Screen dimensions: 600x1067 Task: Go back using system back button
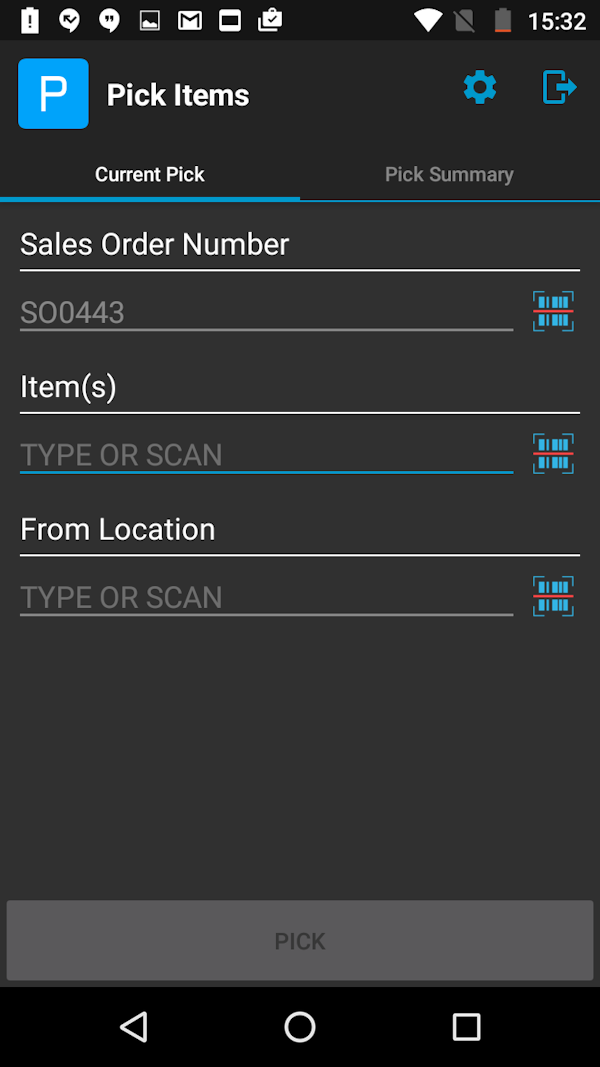coord(133,1026)
